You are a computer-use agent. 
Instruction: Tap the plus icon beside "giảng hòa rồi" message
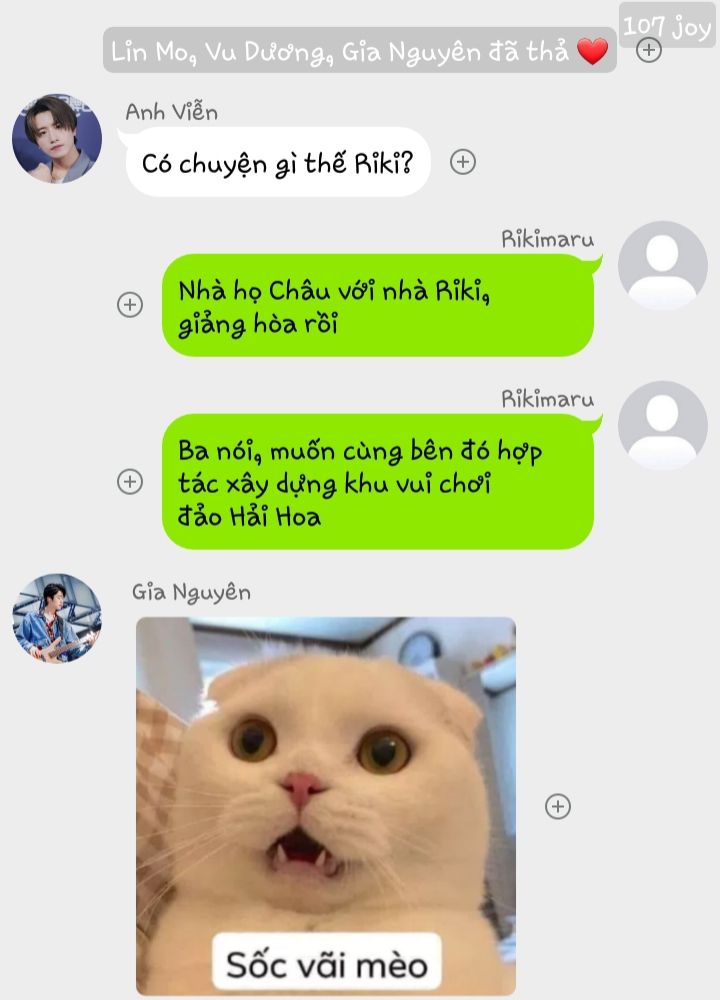click(x=130, y=305)
